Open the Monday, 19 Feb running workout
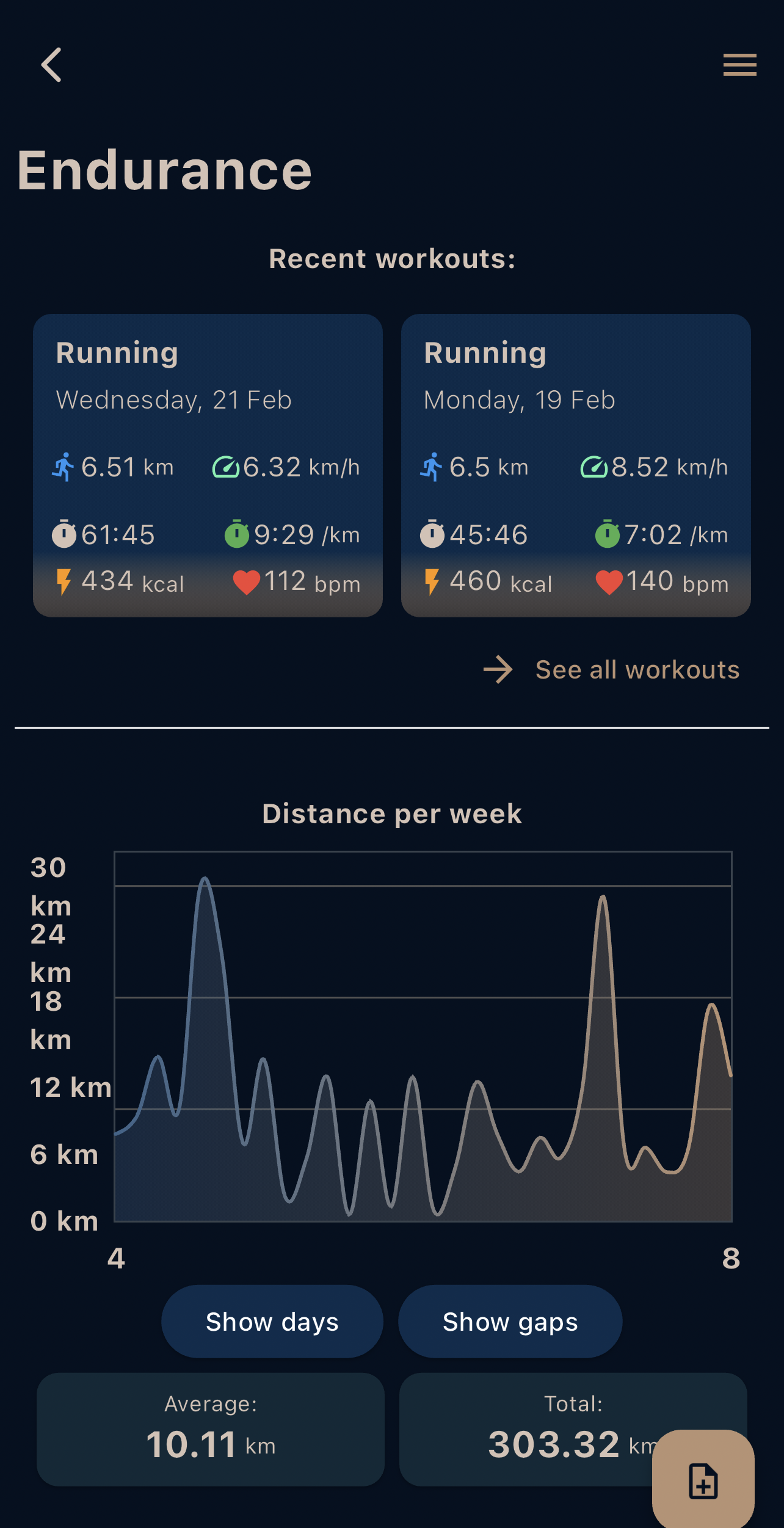 [575, 465]
